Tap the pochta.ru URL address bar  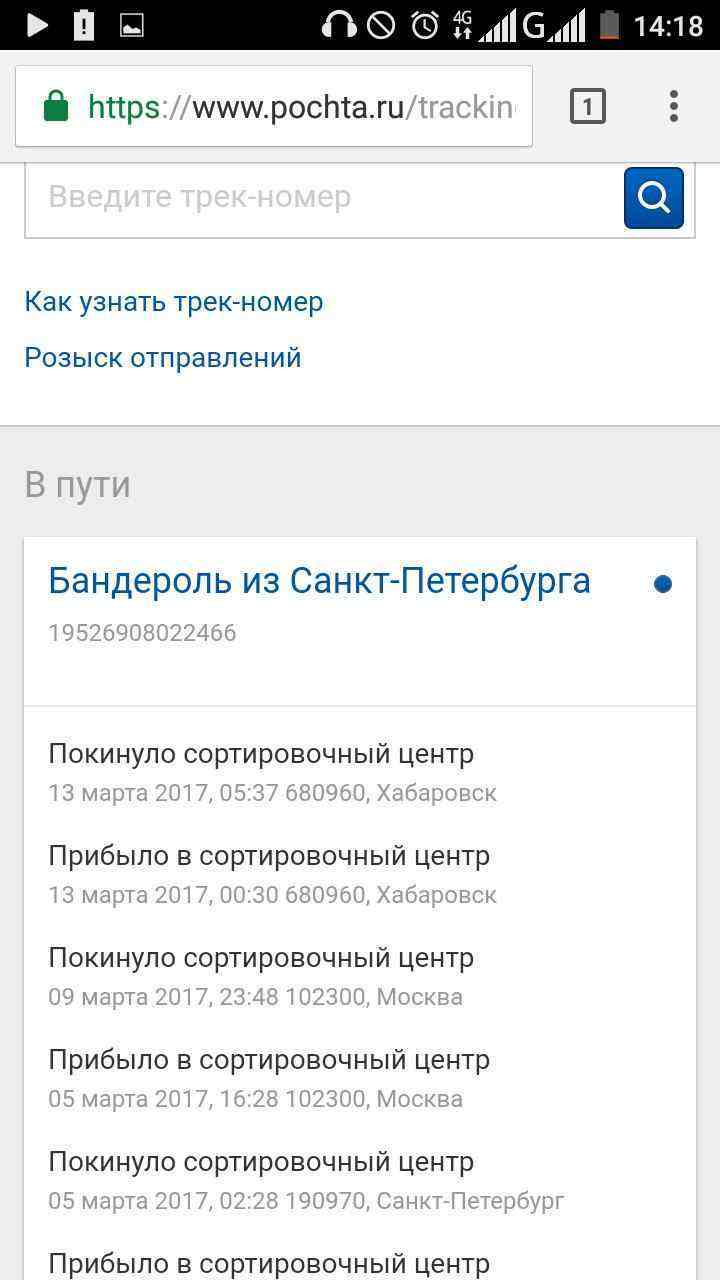[x=300, y=107]
